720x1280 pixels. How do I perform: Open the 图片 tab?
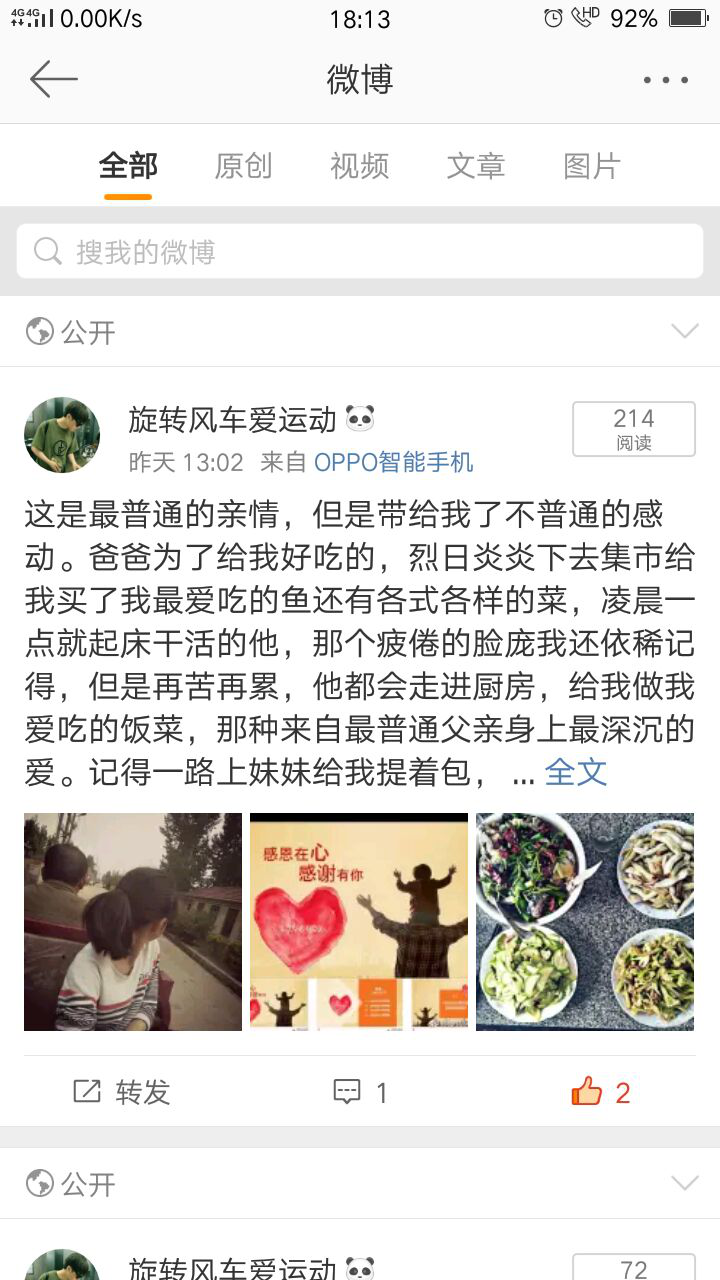(x=592, y=166)
